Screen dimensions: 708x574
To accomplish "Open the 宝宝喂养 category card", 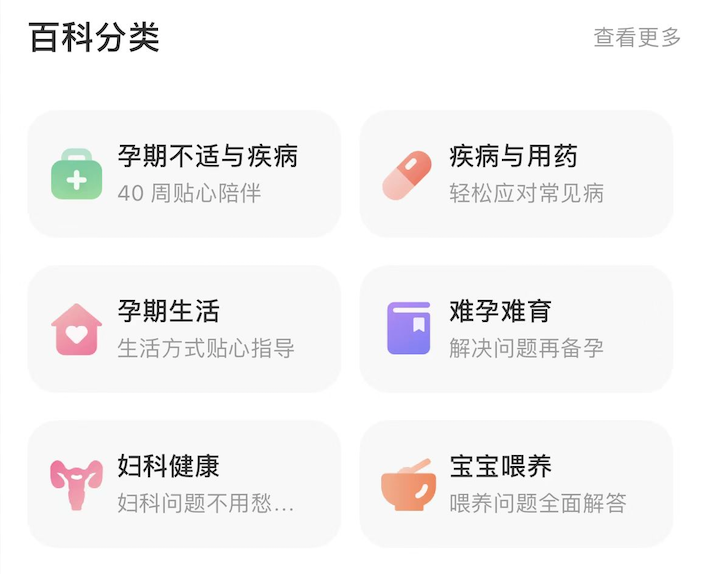I will tap(516, 484).
